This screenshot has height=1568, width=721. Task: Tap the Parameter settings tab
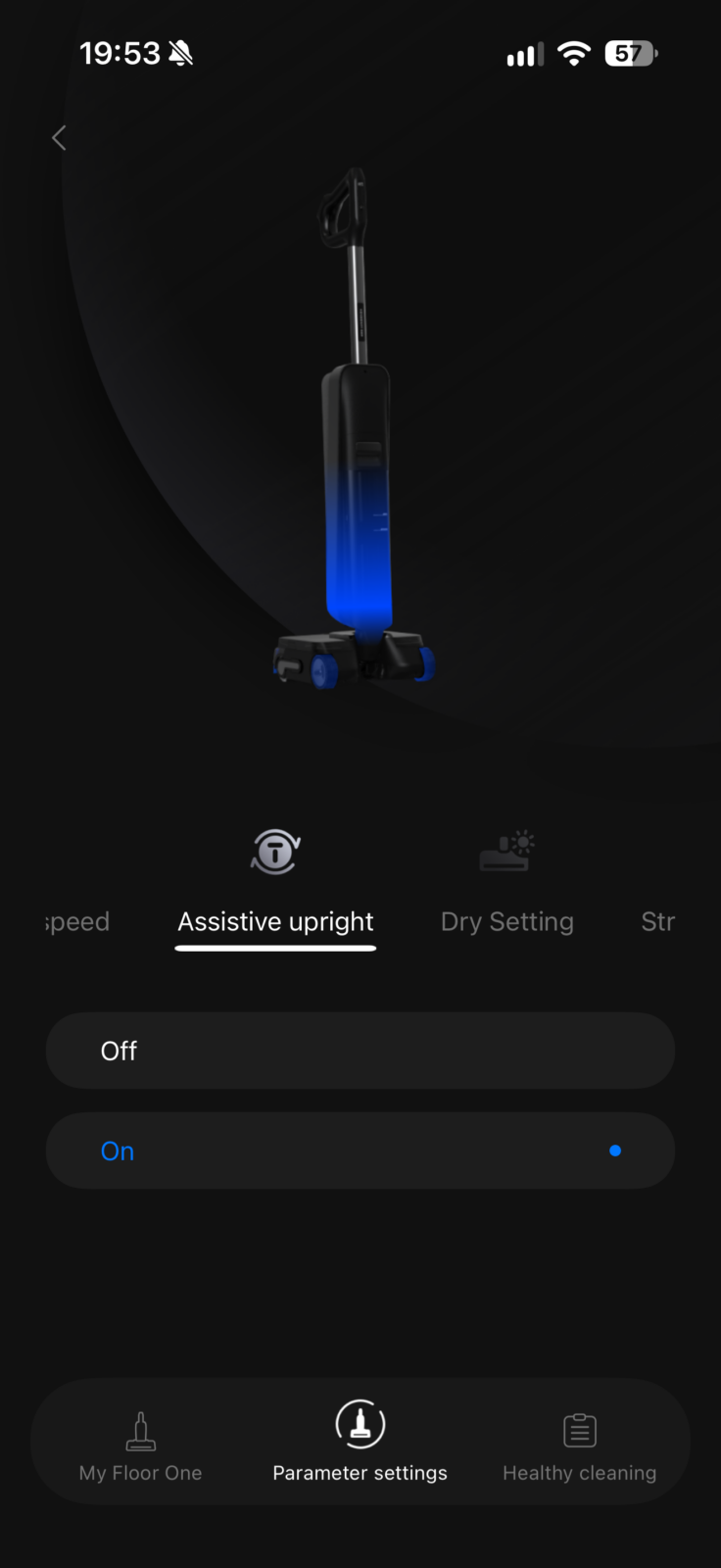(x=360, y=1442)
